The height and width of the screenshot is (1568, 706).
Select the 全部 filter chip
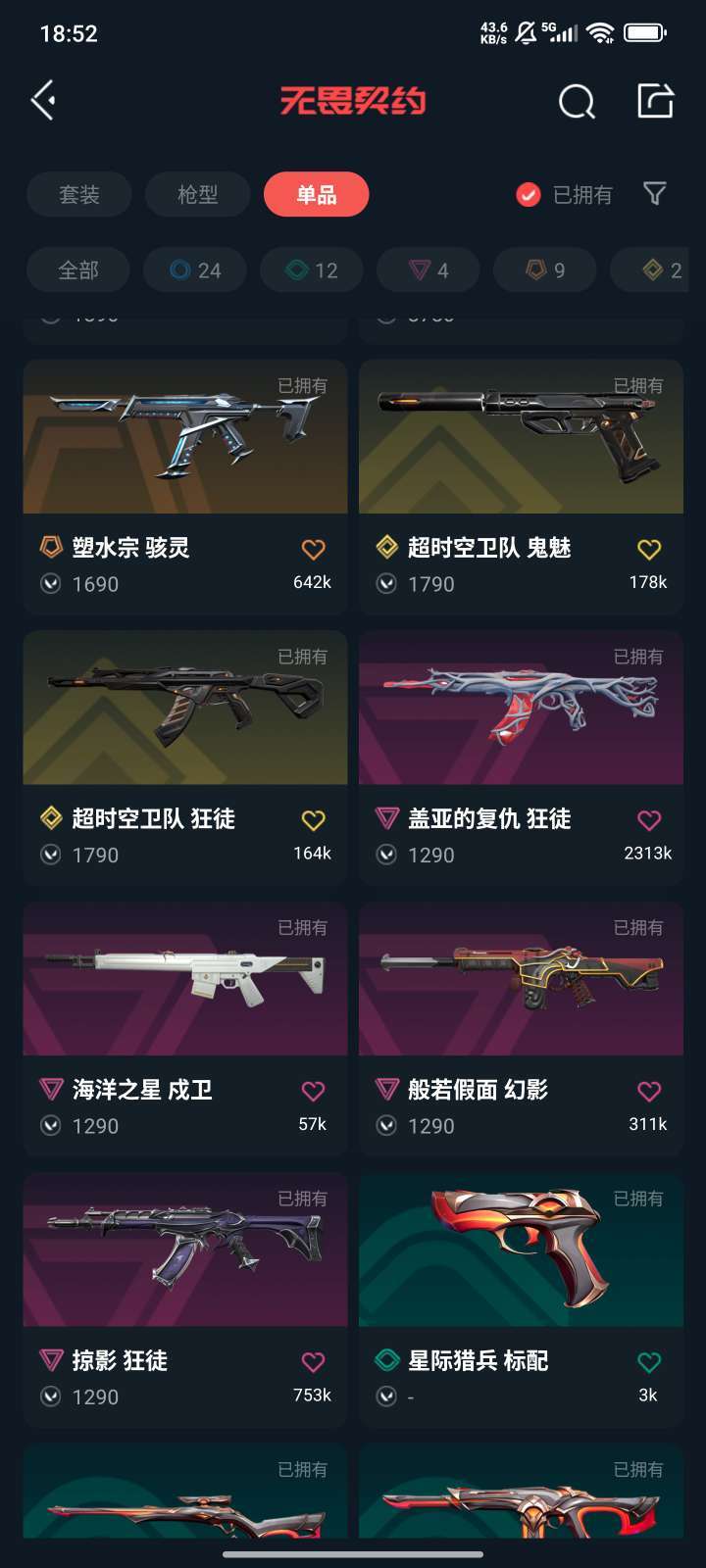pyautogui.click(x=78, y=269)
